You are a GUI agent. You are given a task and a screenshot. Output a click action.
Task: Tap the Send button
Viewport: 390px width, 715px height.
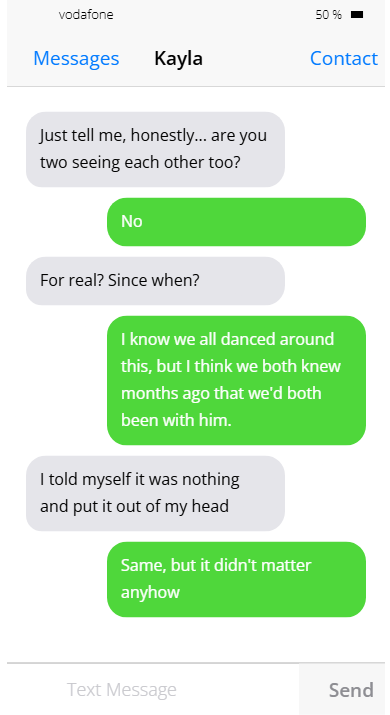351,689
